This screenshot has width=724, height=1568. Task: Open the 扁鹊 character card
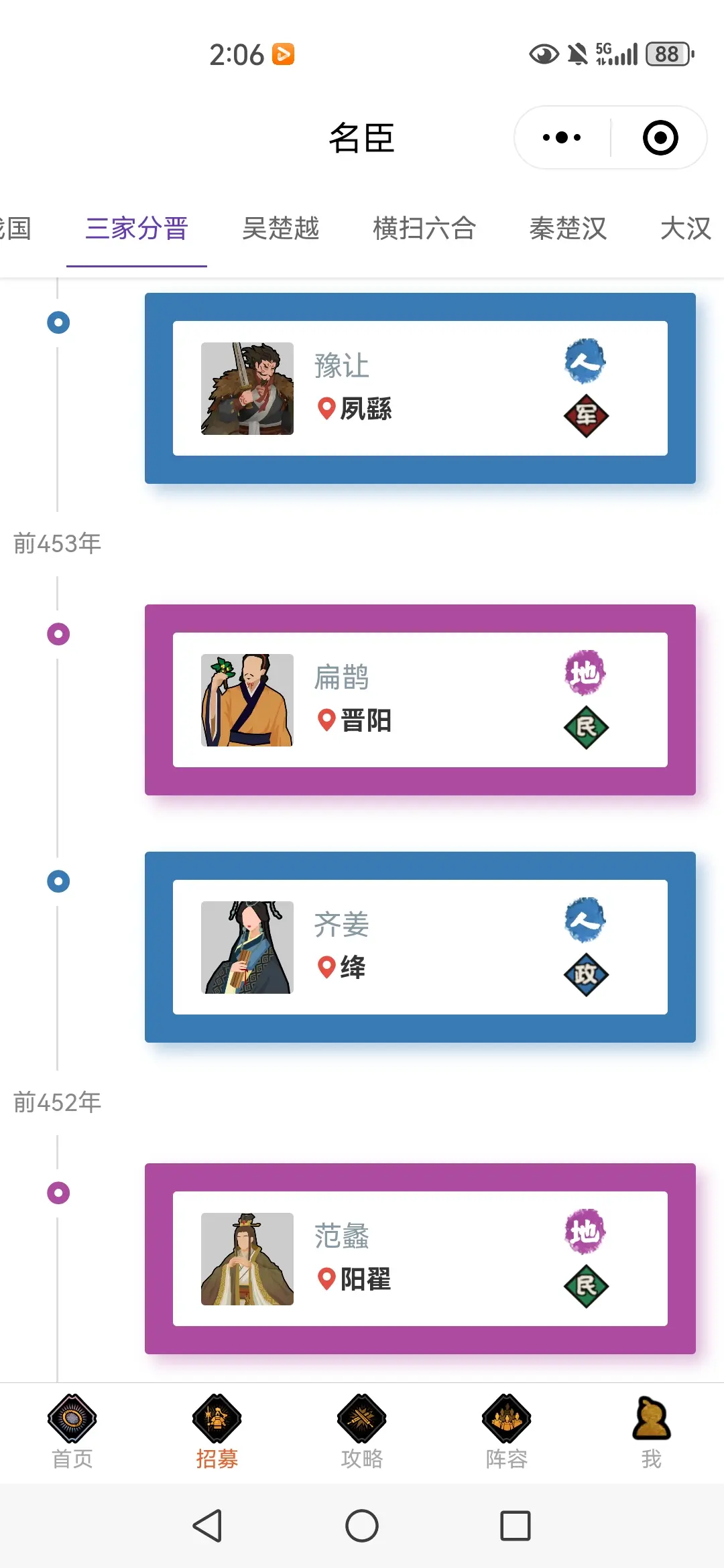(x=420, y=700)
